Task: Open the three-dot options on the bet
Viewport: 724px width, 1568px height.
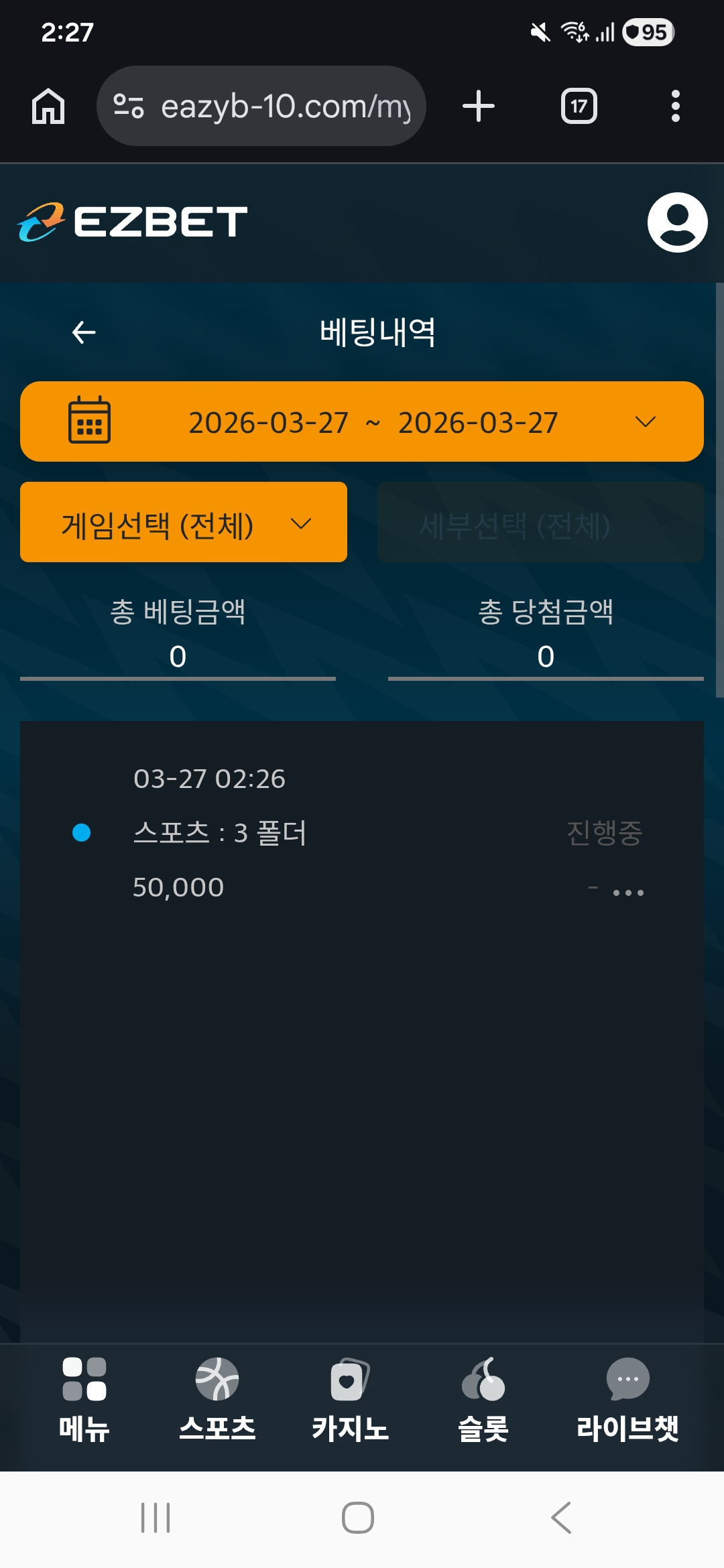Action: pos(628,893)
